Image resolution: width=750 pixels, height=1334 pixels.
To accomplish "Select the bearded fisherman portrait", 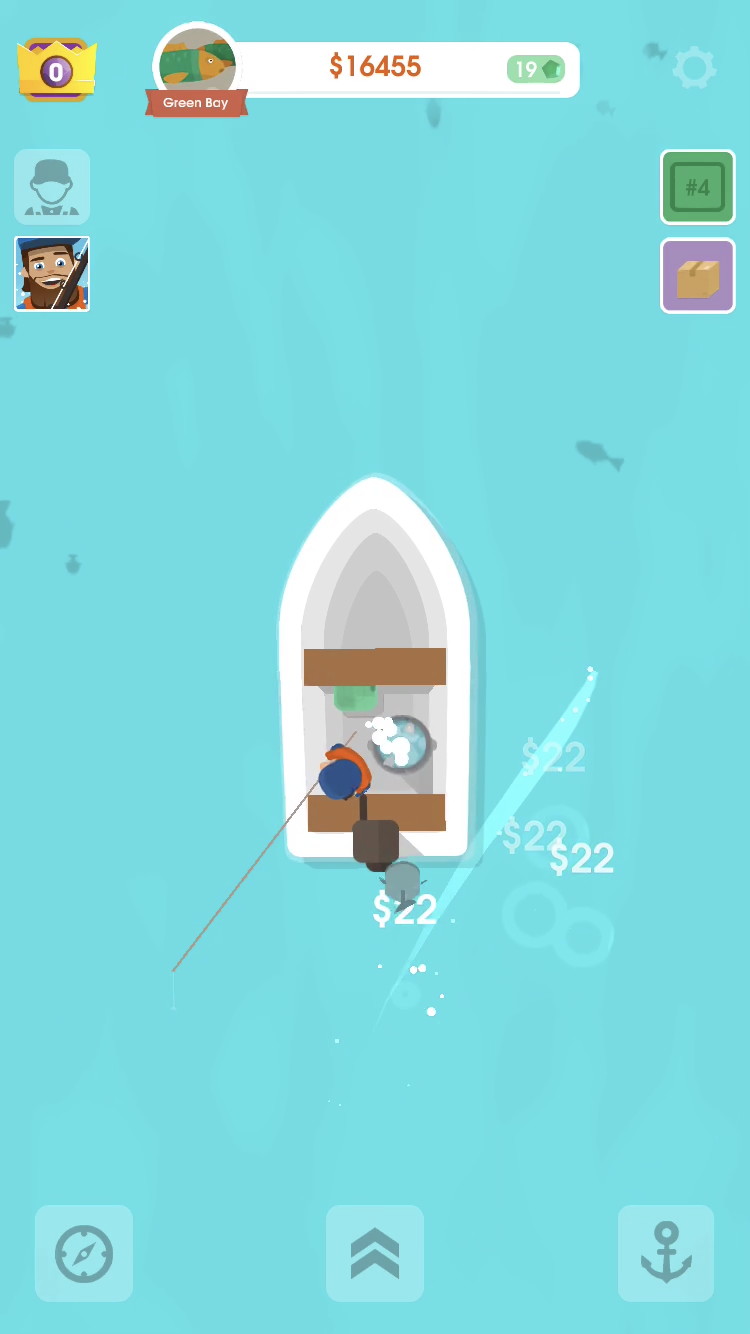I will (x=52, y=274).
